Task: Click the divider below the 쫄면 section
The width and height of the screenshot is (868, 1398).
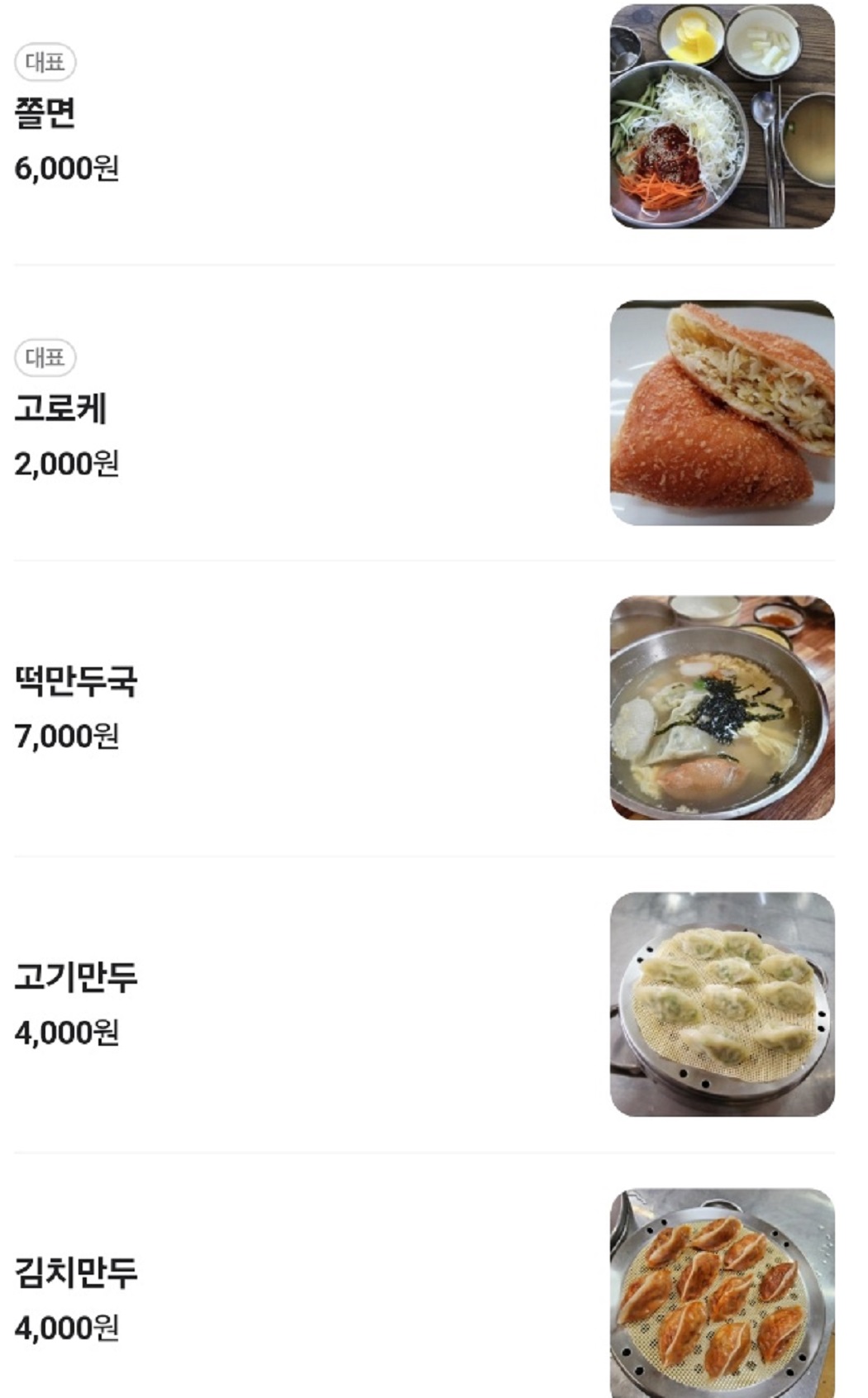Action: click(x=434, y=262)
